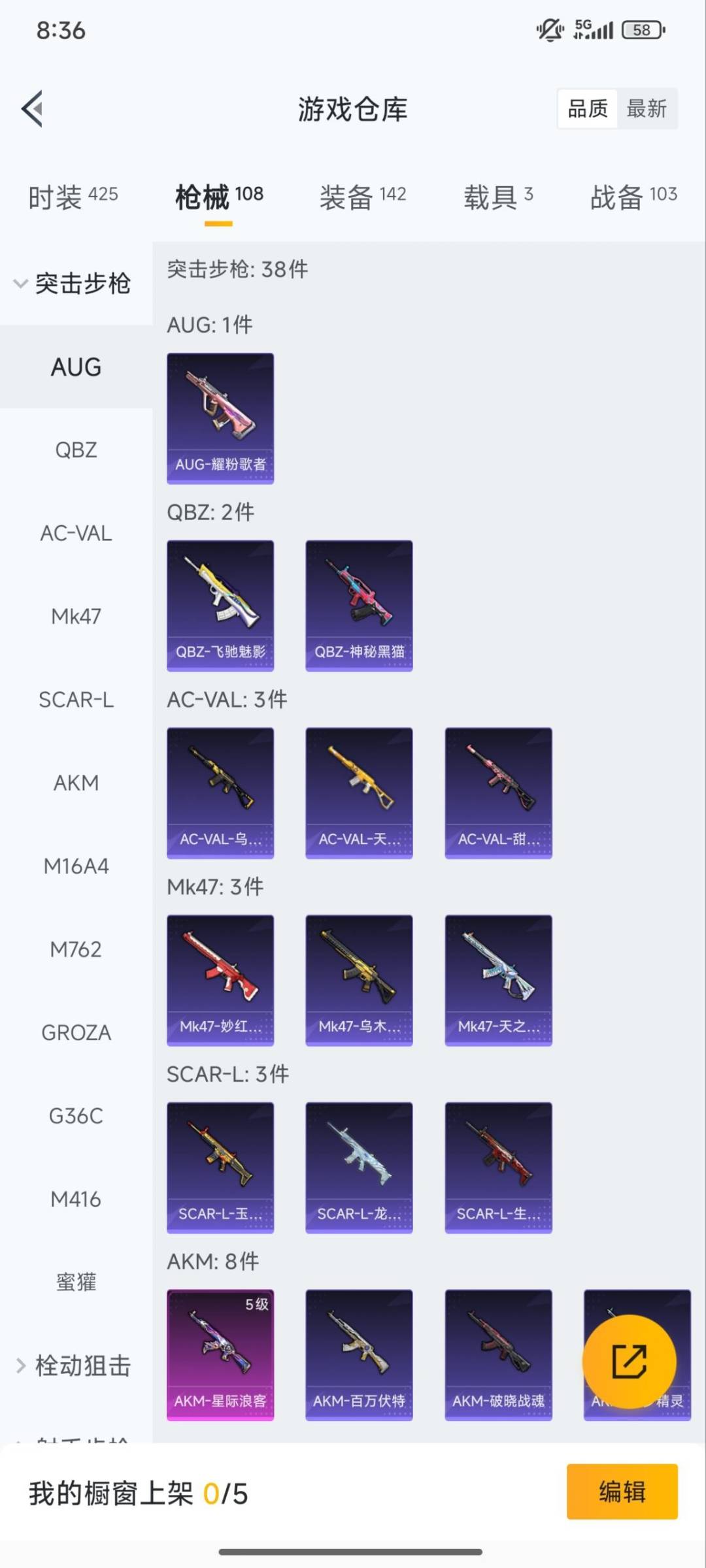Switch to the 装备 tab
The image size is (706, 1568).
362,197
